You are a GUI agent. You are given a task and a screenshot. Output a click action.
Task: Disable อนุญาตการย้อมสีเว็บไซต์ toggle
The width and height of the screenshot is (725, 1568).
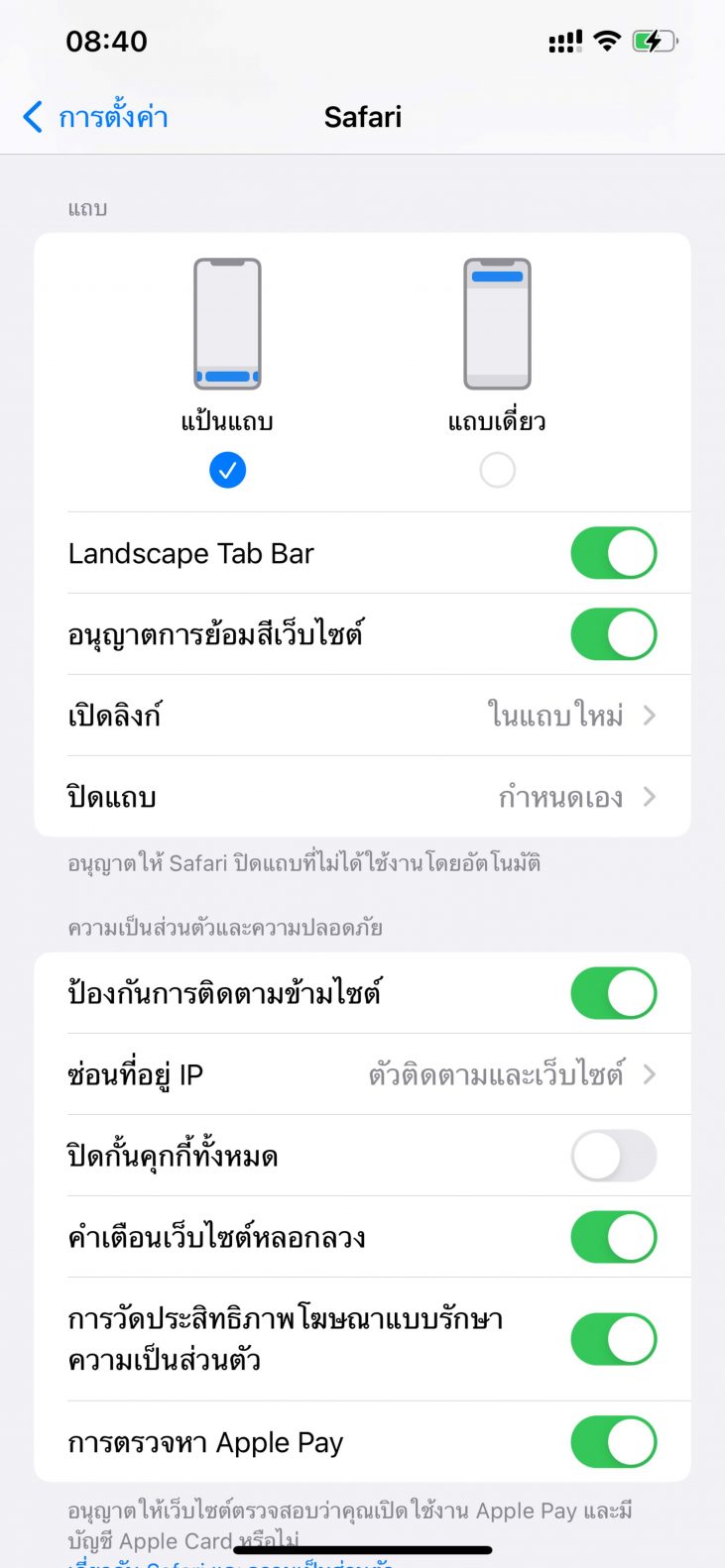click(613, 634)
